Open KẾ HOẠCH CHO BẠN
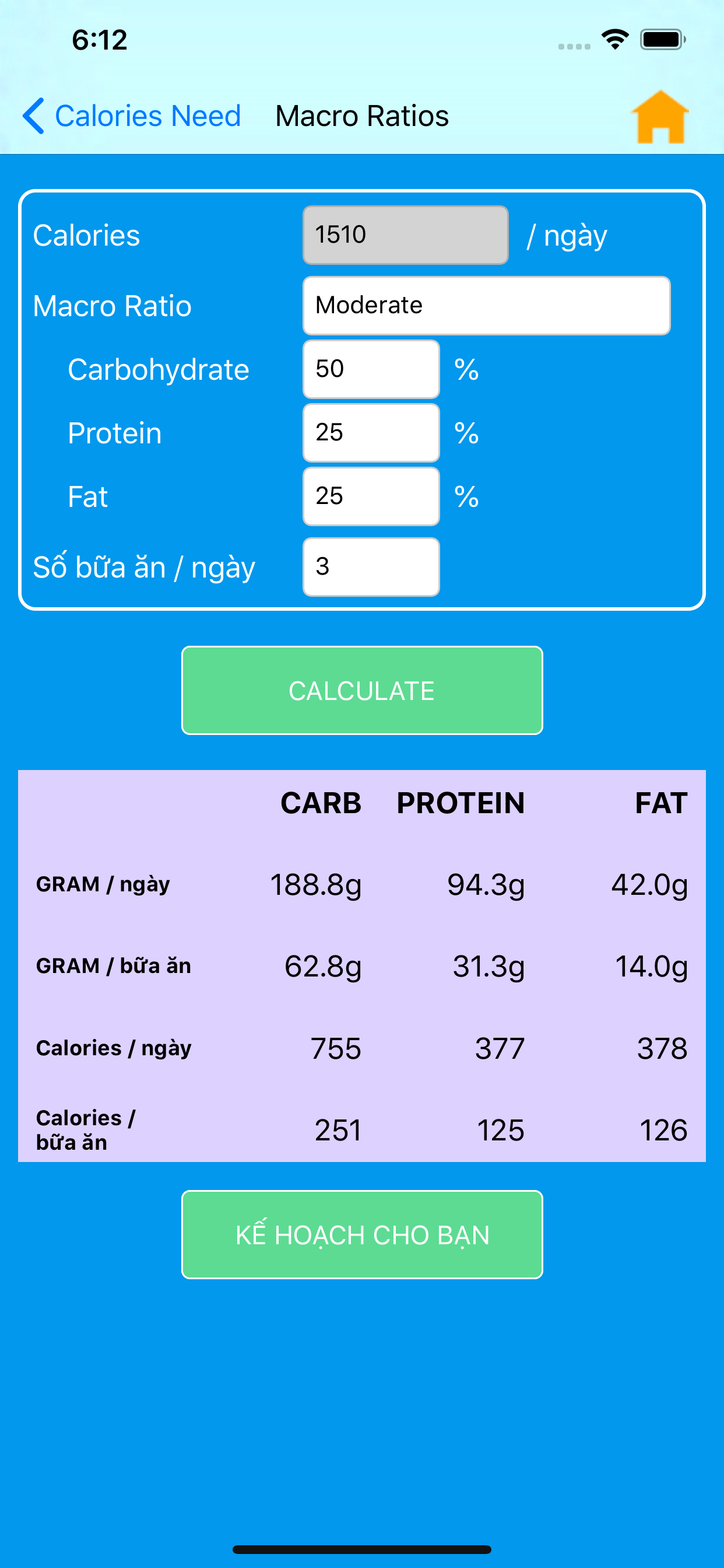 [362, 1234]
